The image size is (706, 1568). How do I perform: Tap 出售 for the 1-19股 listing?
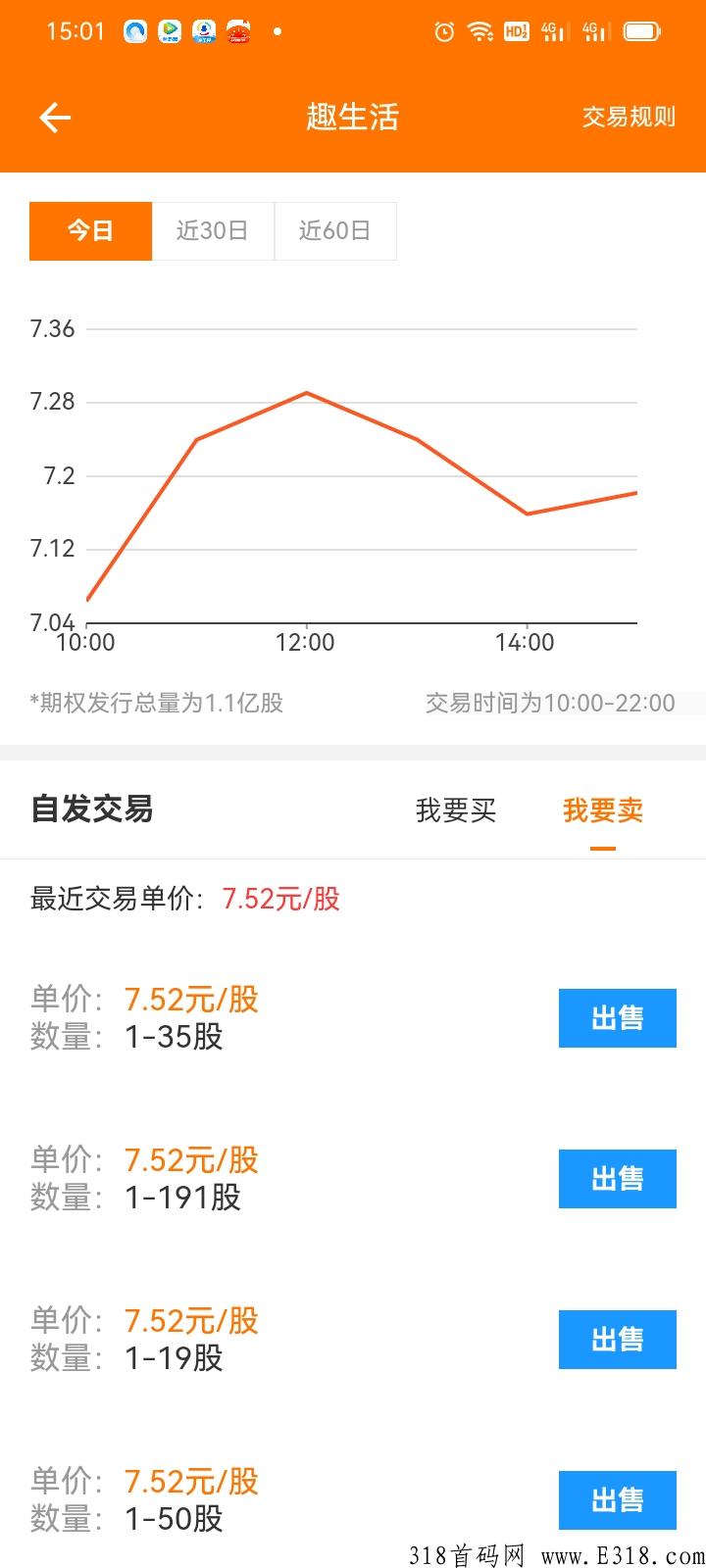(x=617, y=1340)
